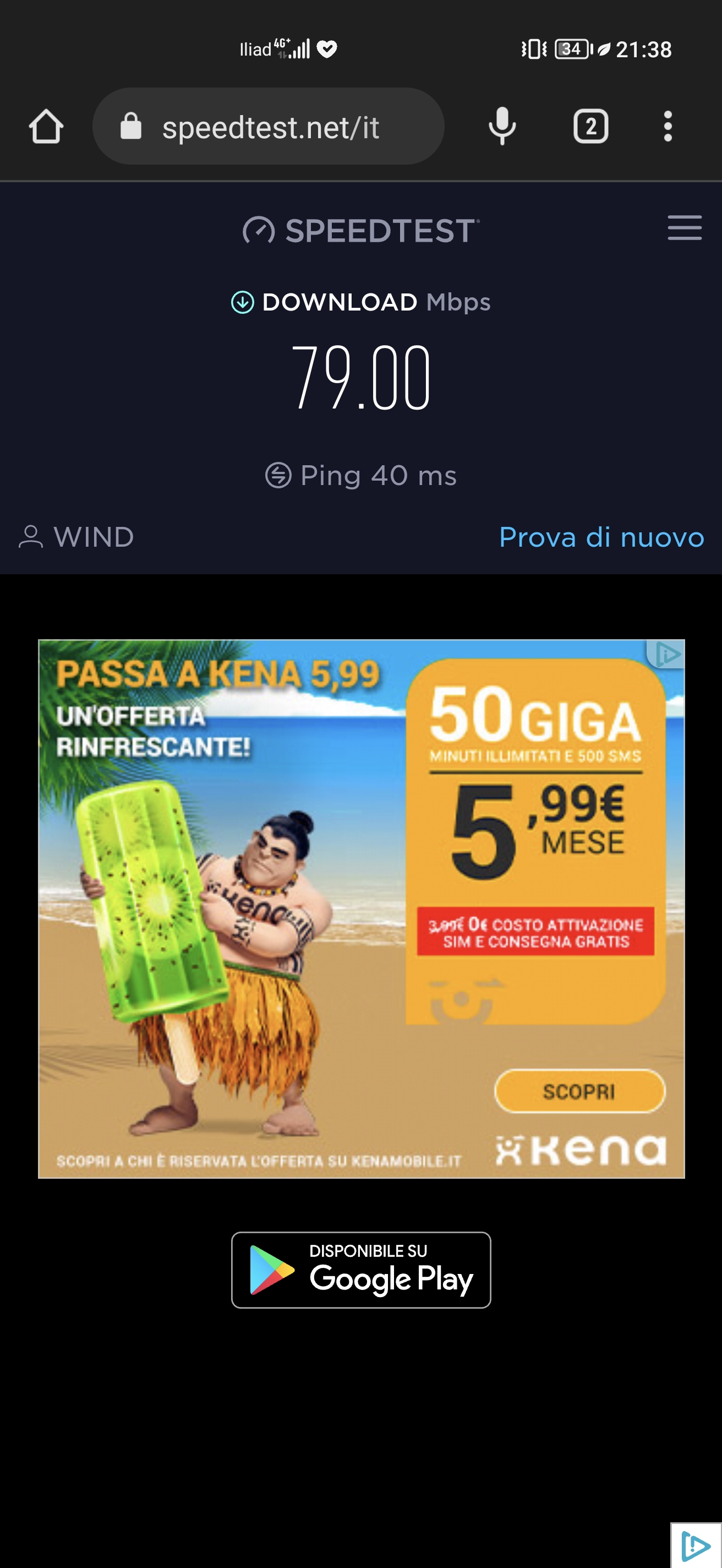Tap Prova di nuovo to retest
Screen dimensions: 722x1568
[x=601, y=537]
